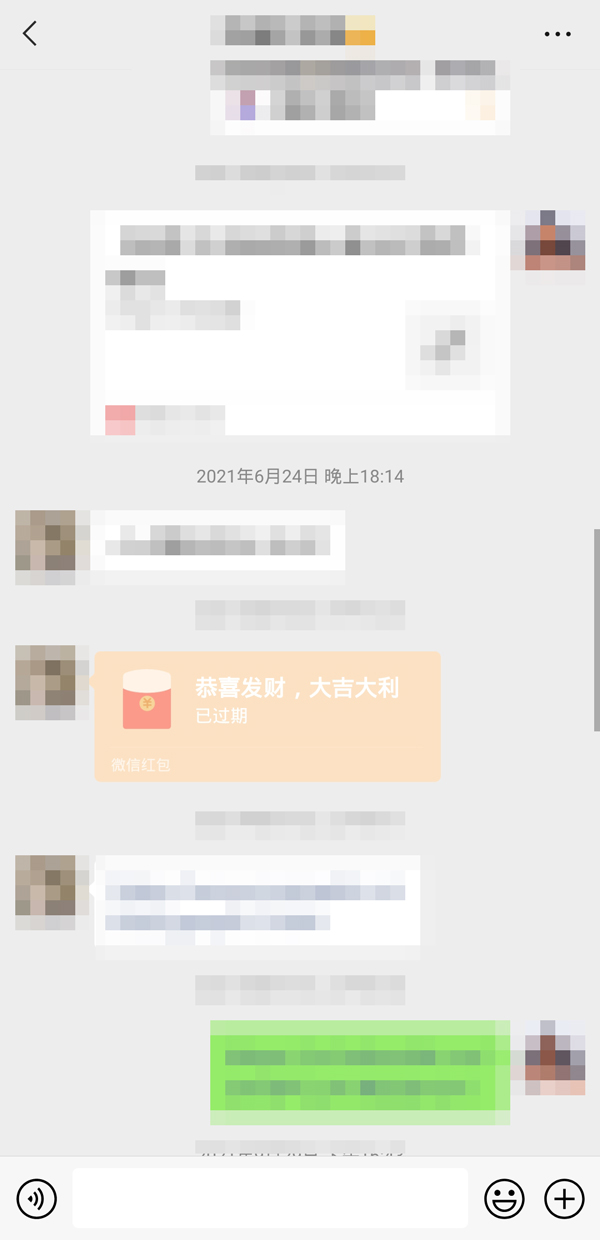Image resolution: width=600 pixels, height=1240 pixels.
Task: Open the expired WeChat red packet
Action: pos(267,715)
